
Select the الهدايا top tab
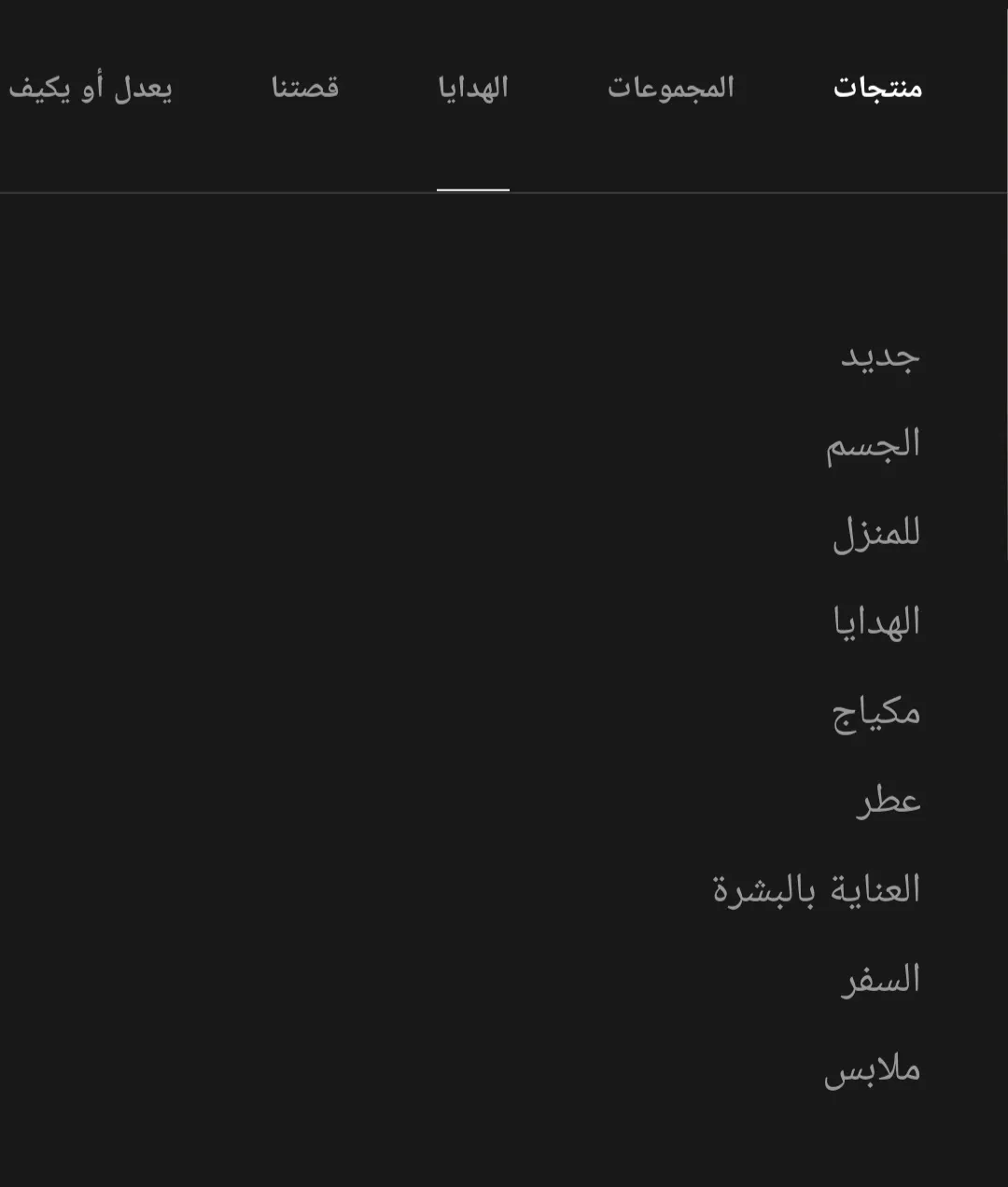[x=473, y=89]
